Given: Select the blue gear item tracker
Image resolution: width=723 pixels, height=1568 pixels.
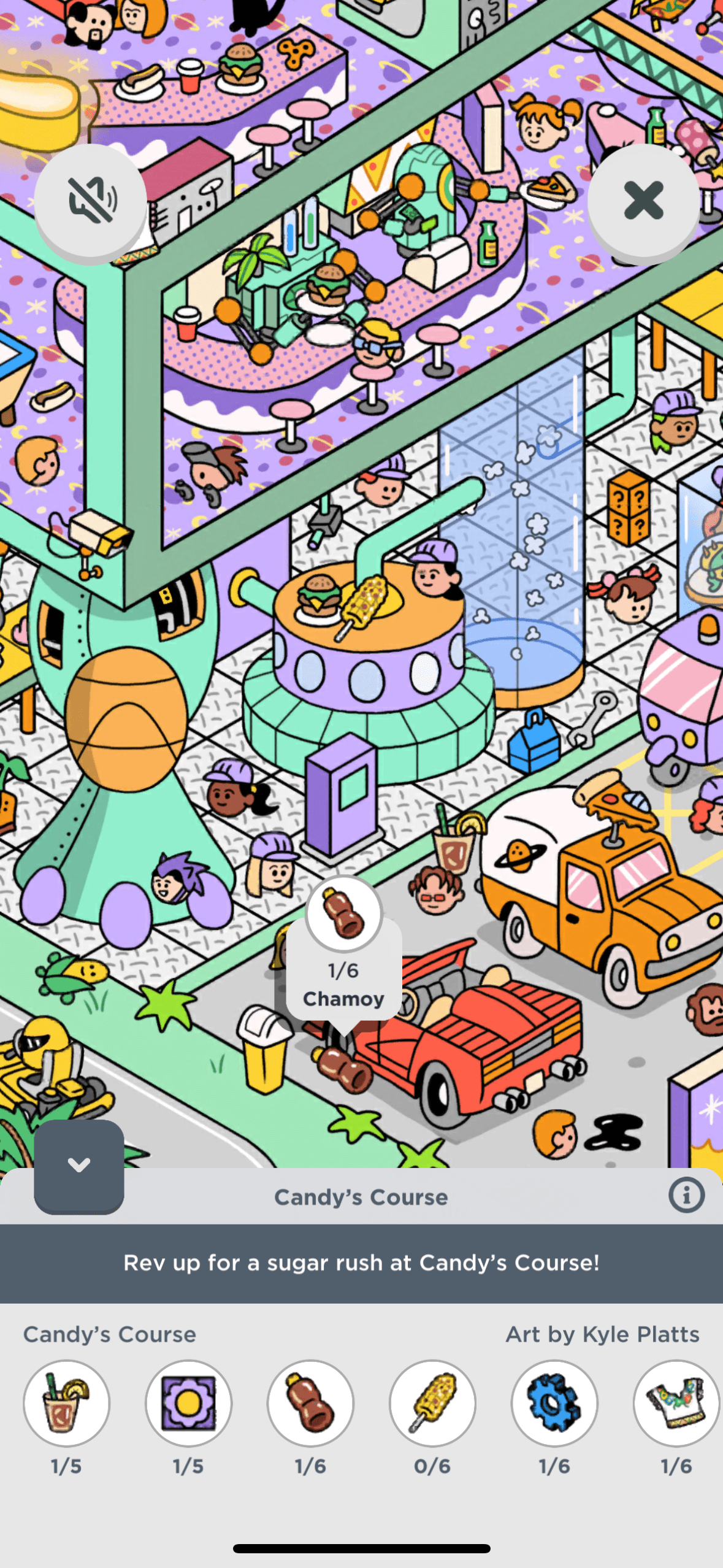Looking at the screenshot, I should tap(554, 1402).
